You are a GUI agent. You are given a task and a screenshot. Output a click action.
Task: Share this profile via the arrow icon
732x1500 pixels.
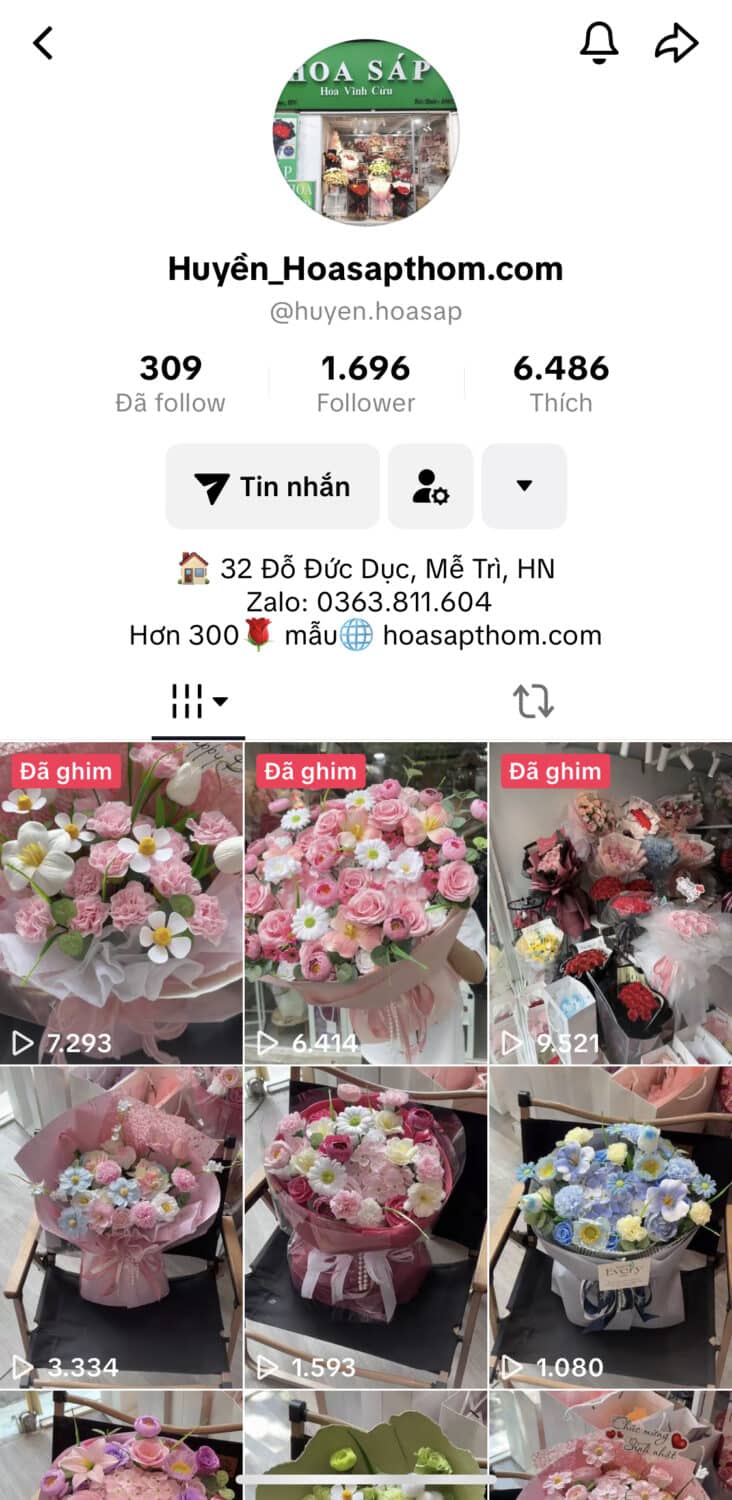676,42
